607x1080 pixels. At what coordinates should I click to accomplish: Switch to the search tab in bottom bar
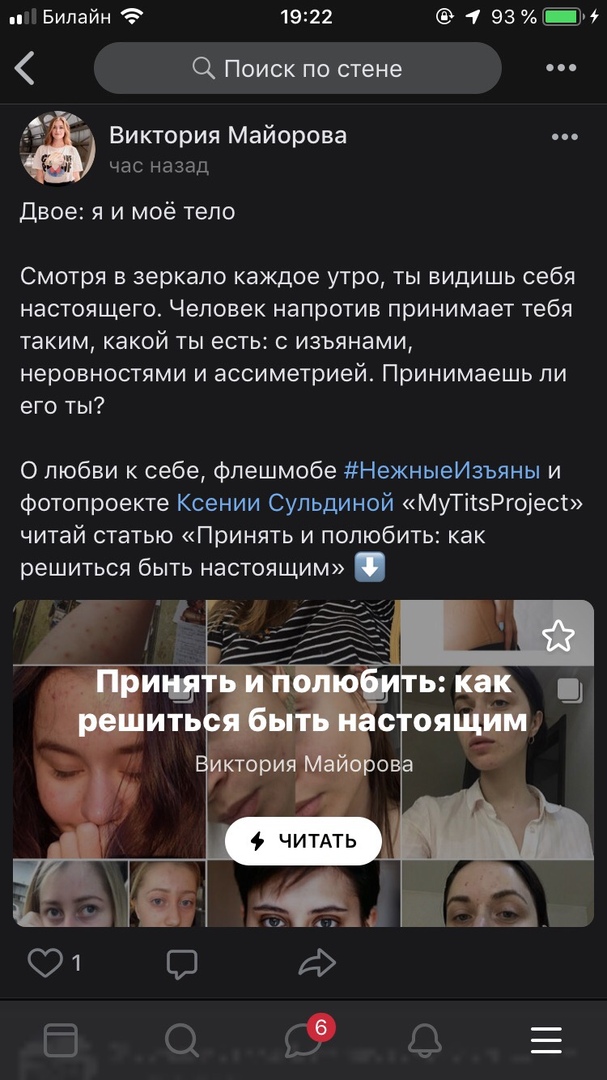tap(182, 1039)
